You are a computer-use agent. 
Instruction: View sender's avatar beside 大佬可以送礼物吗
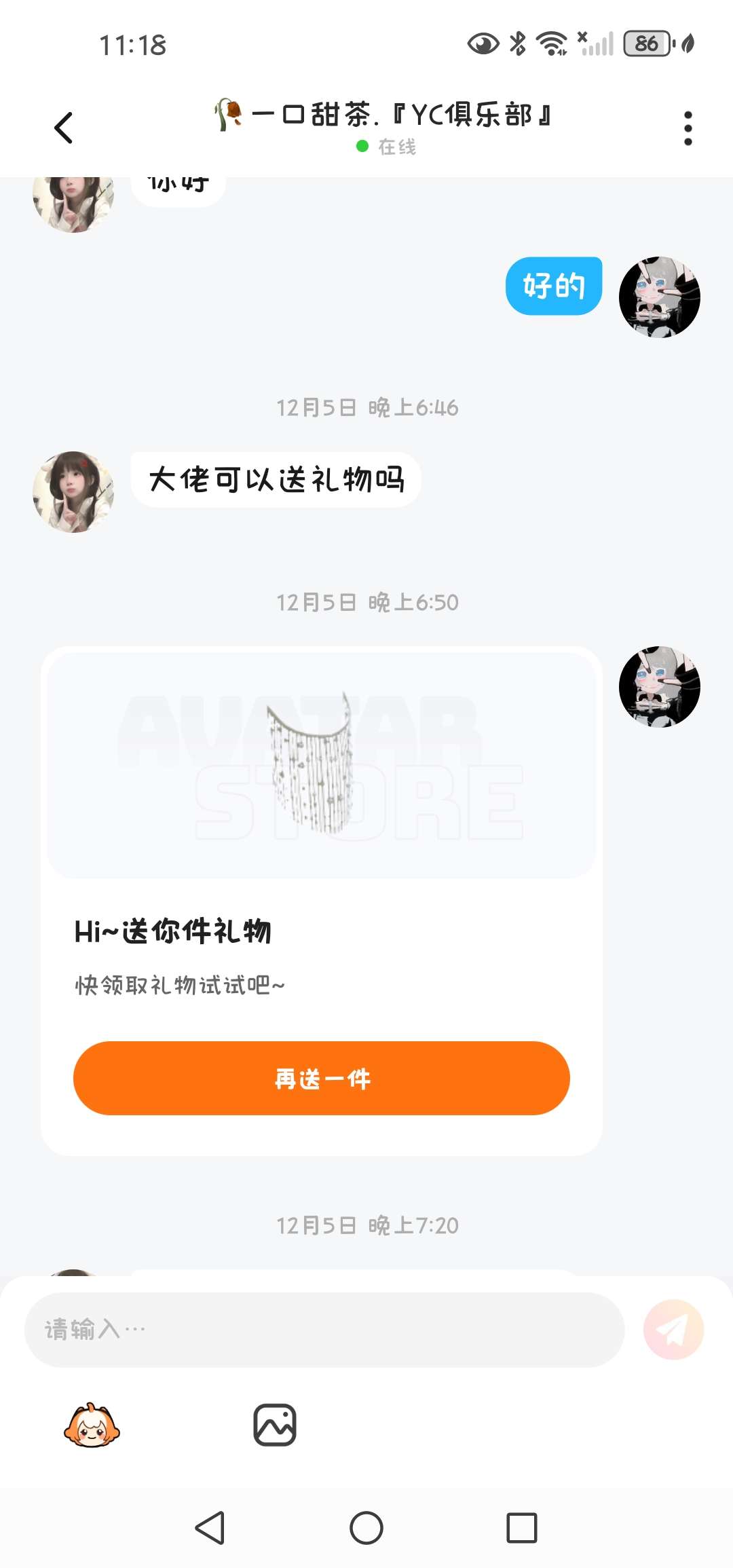(x=73, y=492)
